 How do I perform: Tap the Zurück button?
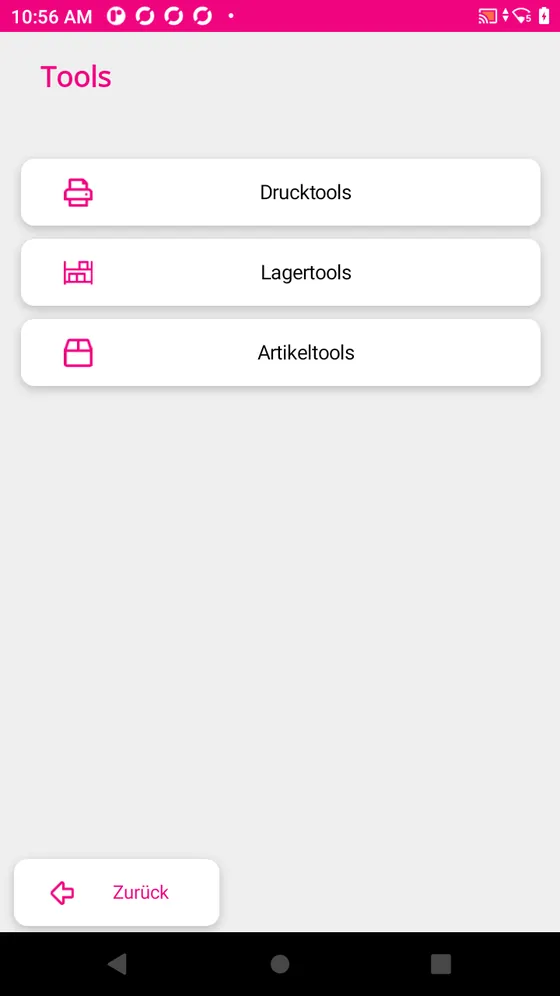(x=117, y=892)
